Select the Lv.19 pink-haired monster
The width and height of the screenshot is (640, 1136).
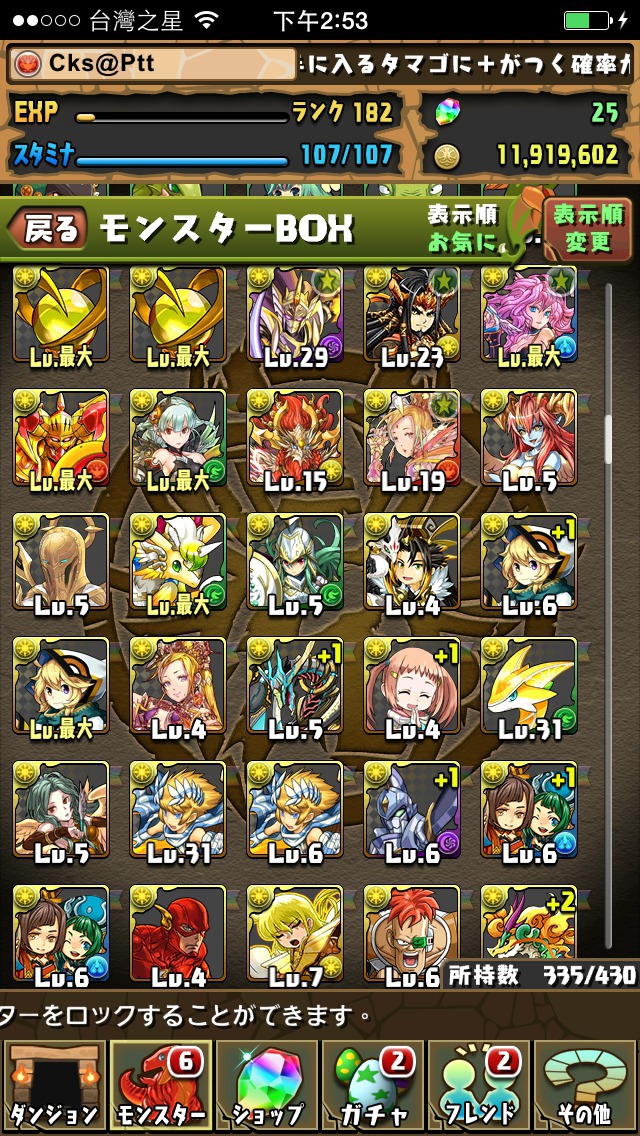[x=411, y=438]
